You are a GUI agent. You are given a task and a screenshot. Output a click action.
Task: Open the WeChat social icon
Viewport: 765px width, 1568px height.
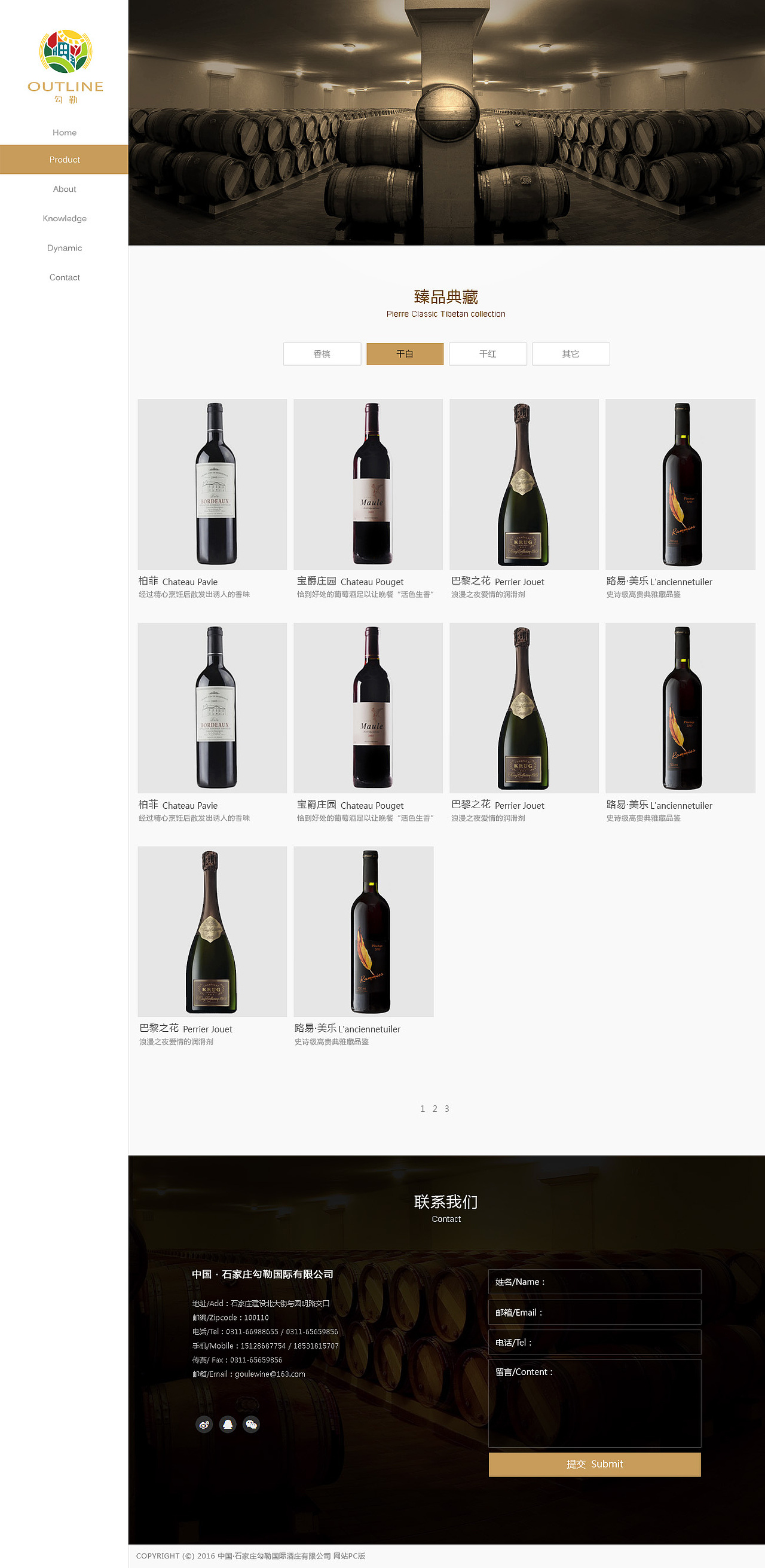[252, 1425]
